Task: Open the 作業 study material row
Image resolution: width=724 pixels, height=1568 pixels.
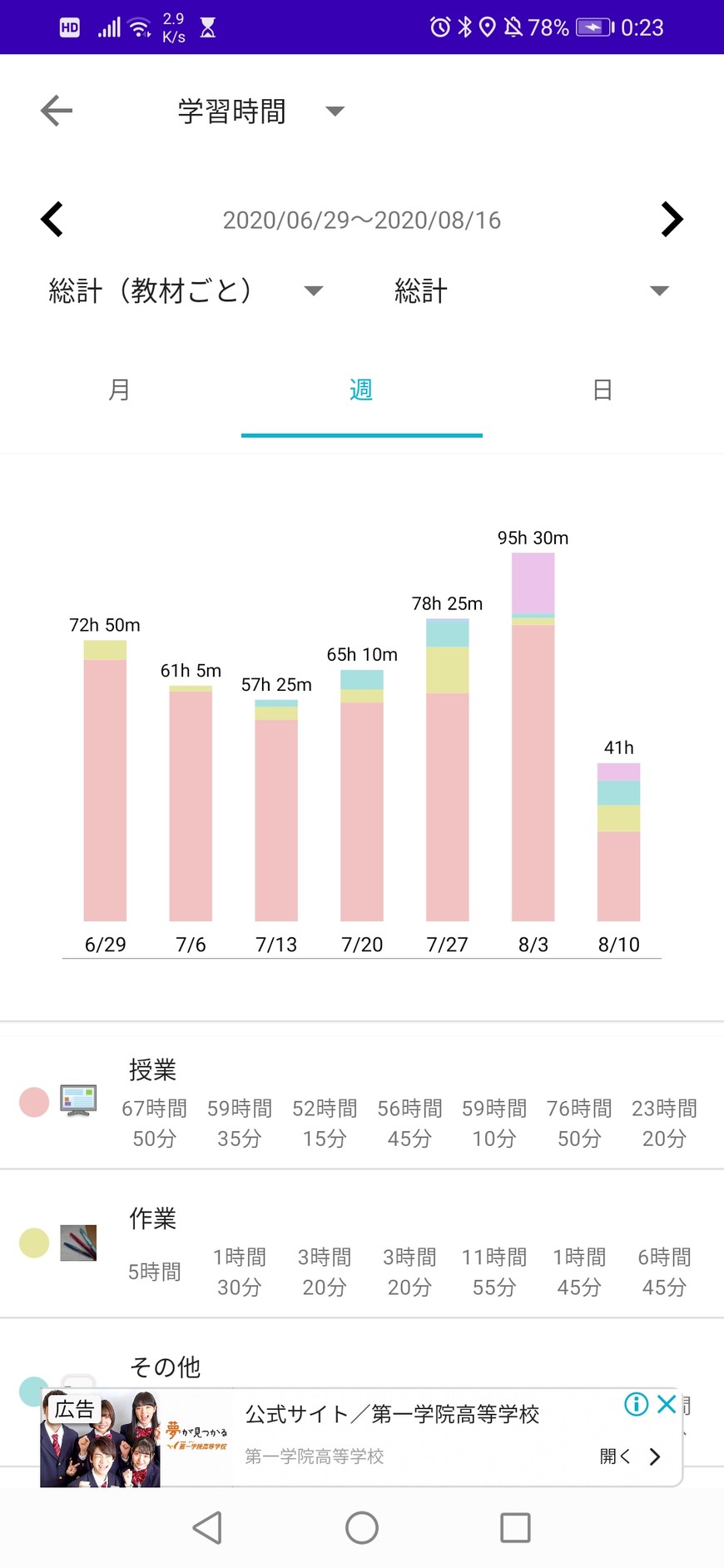Action: click(152, 1218)
